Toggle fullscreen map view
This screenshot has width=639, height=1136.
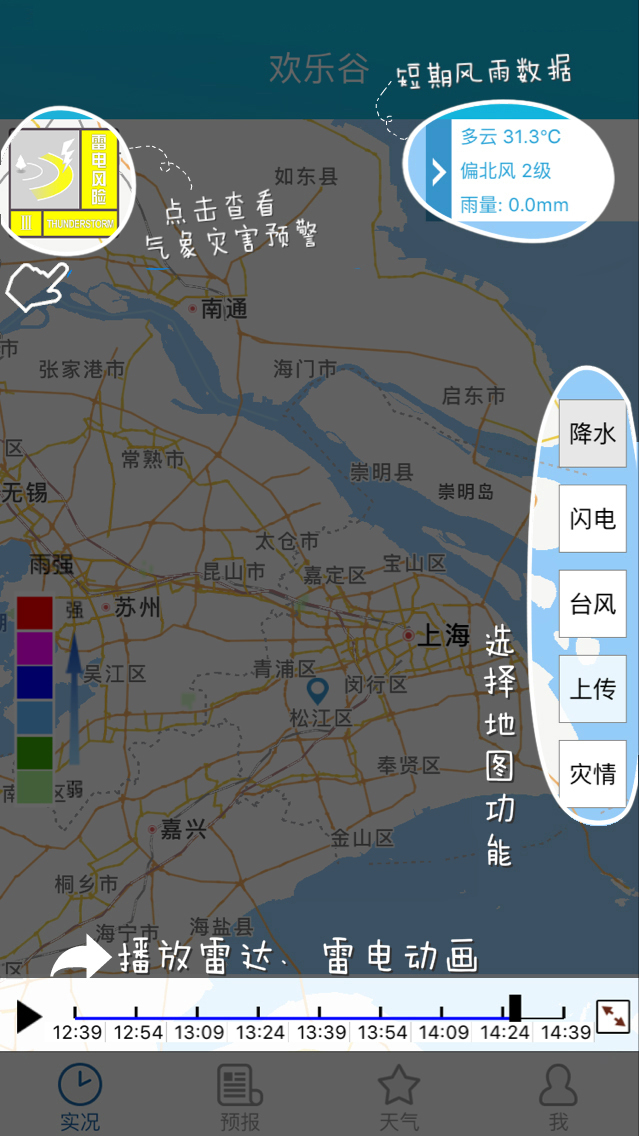(x=613, y=1017)
